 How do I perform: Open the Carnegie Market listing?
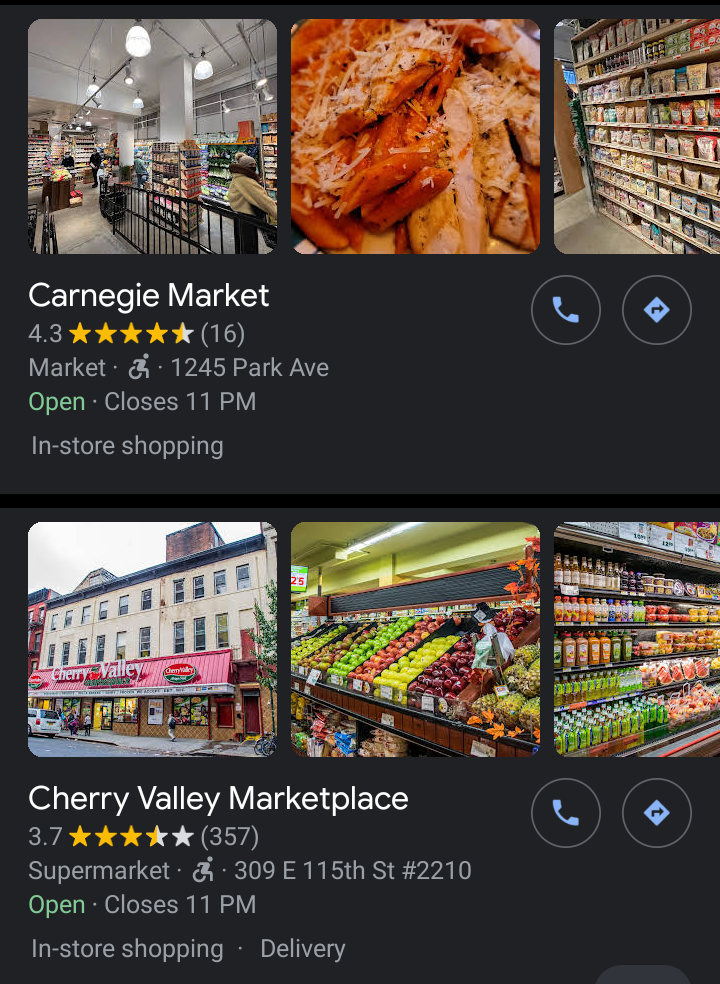point(149,296)
